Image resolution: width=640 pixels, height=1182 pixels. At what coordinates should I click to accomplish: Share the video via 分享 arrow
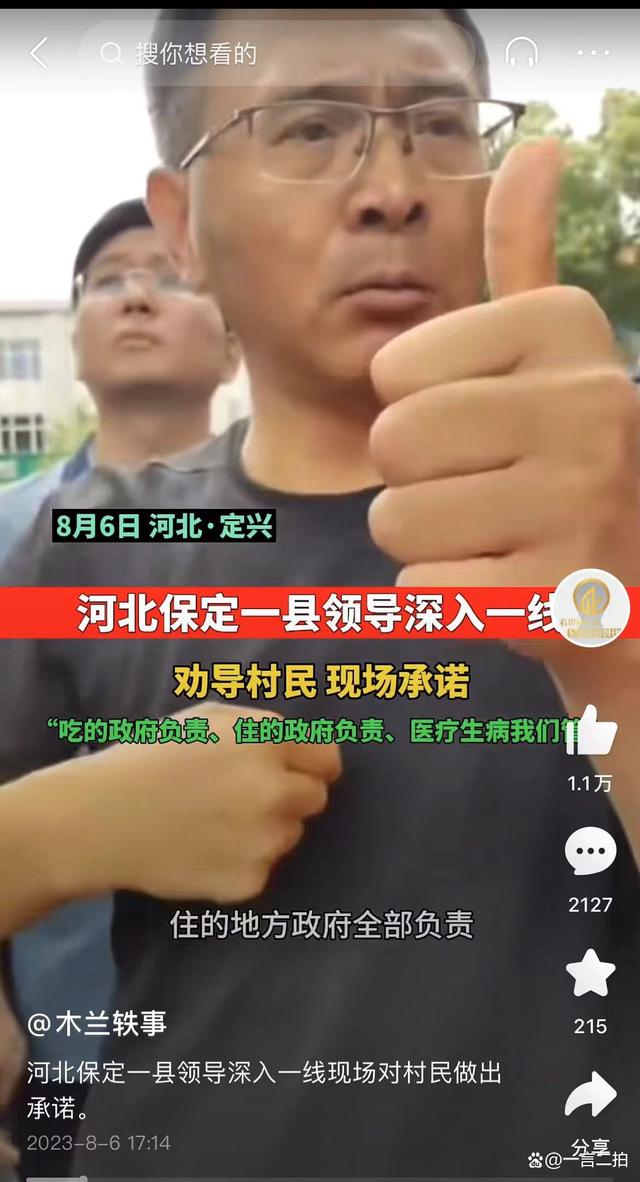point(590,1097)
